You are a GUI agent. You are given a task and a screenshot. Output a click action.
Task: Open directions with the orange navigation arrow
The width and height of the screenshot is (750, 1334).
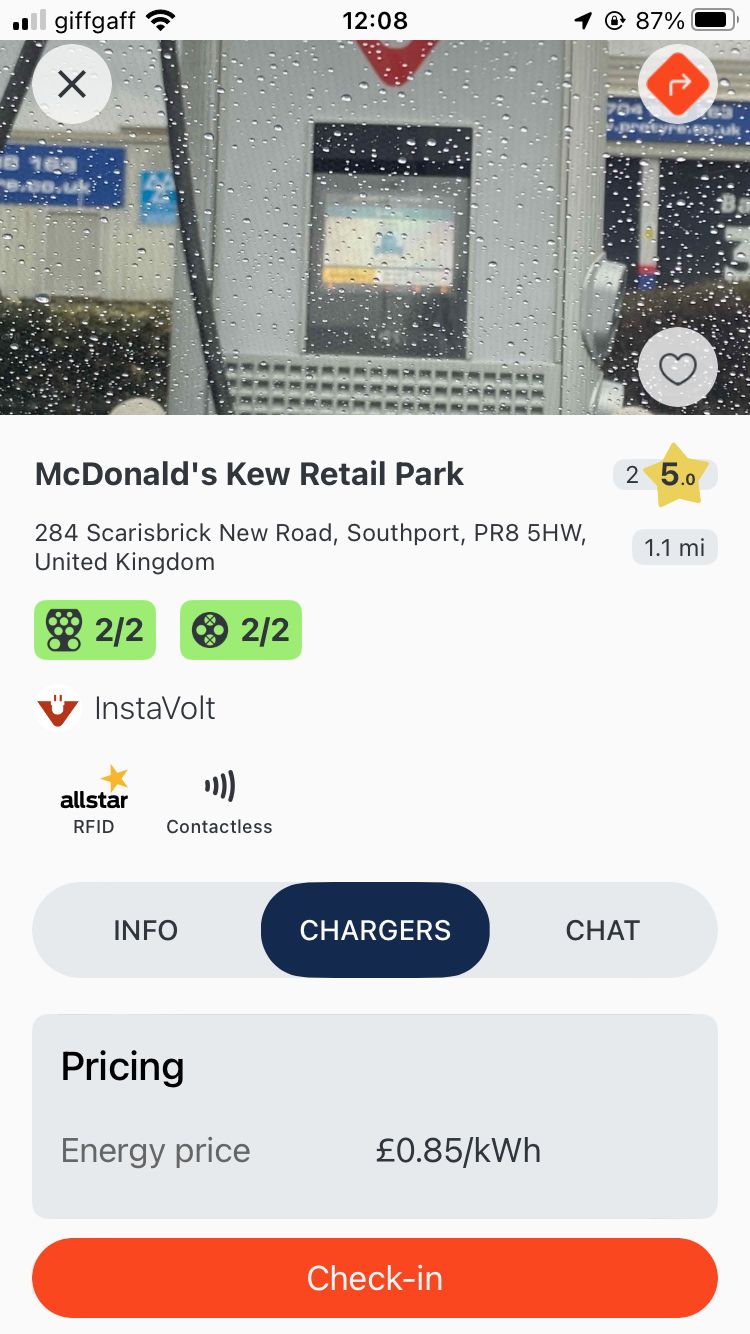(x=677, y=84)
